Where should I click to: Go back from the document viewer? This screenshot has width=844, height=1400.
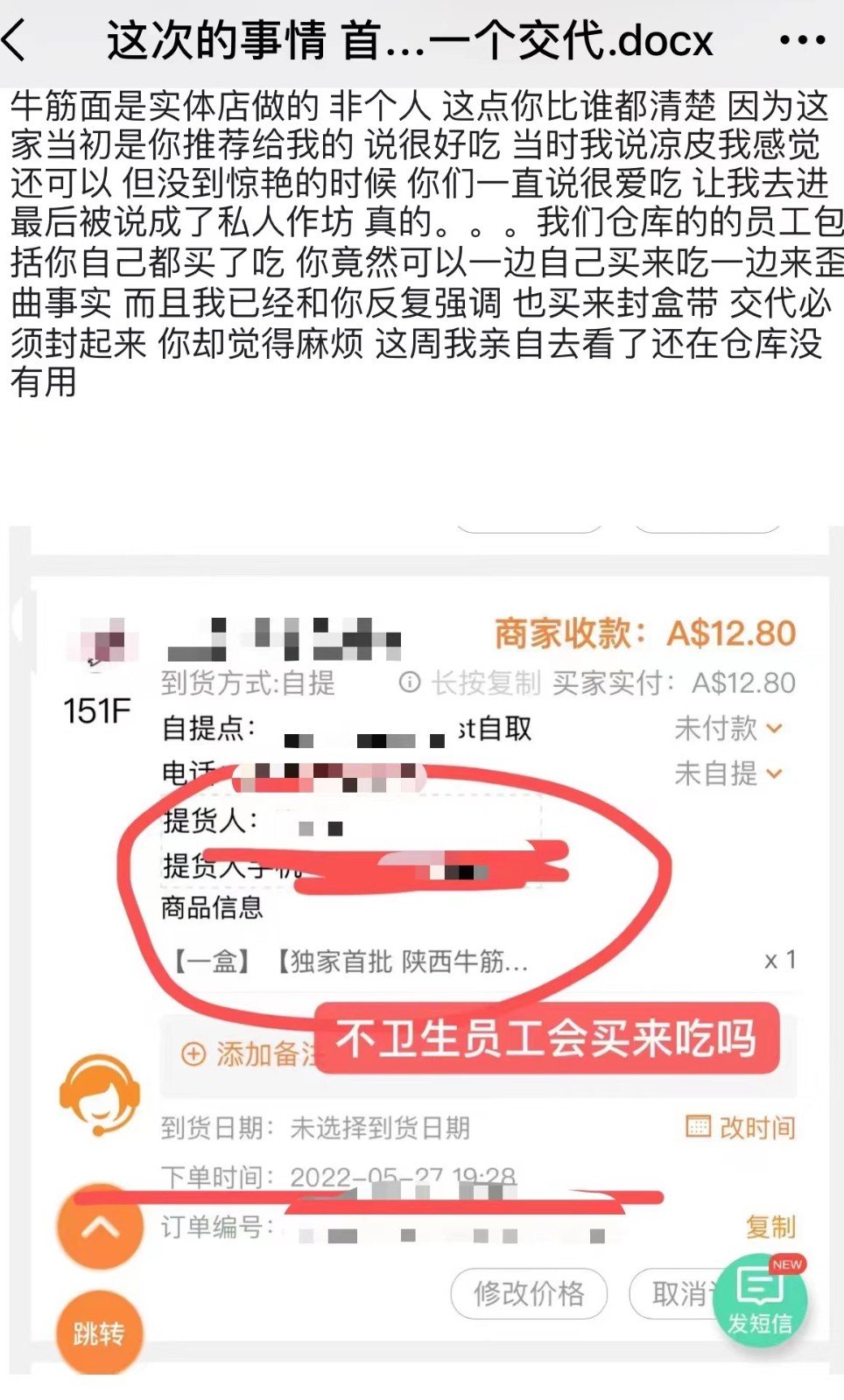pos(16,41)
